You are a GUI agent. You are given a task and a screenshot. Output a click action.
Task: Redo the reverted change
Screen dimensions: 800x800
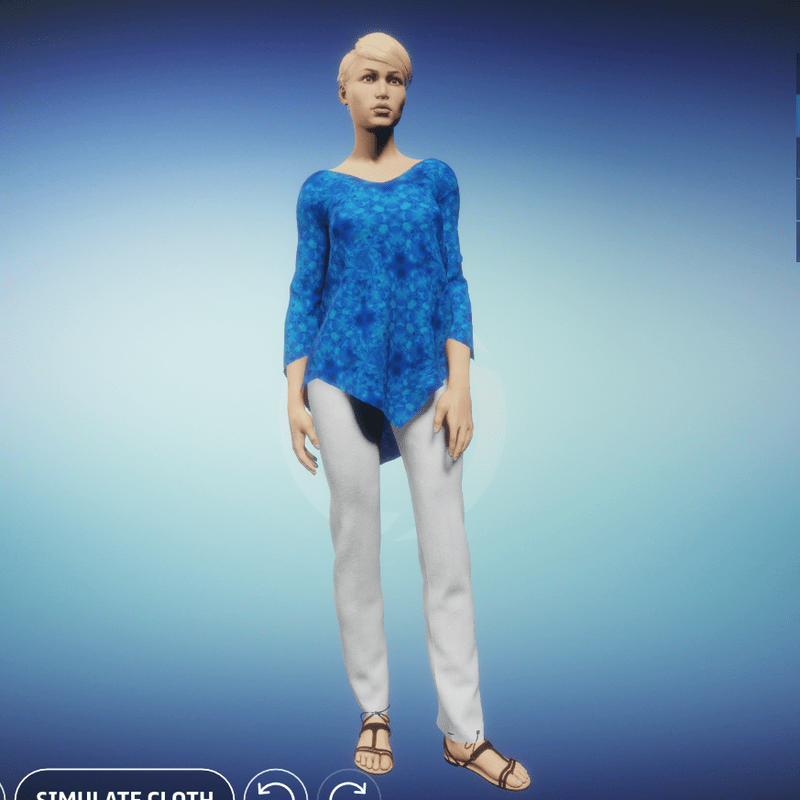click(347, 789)
